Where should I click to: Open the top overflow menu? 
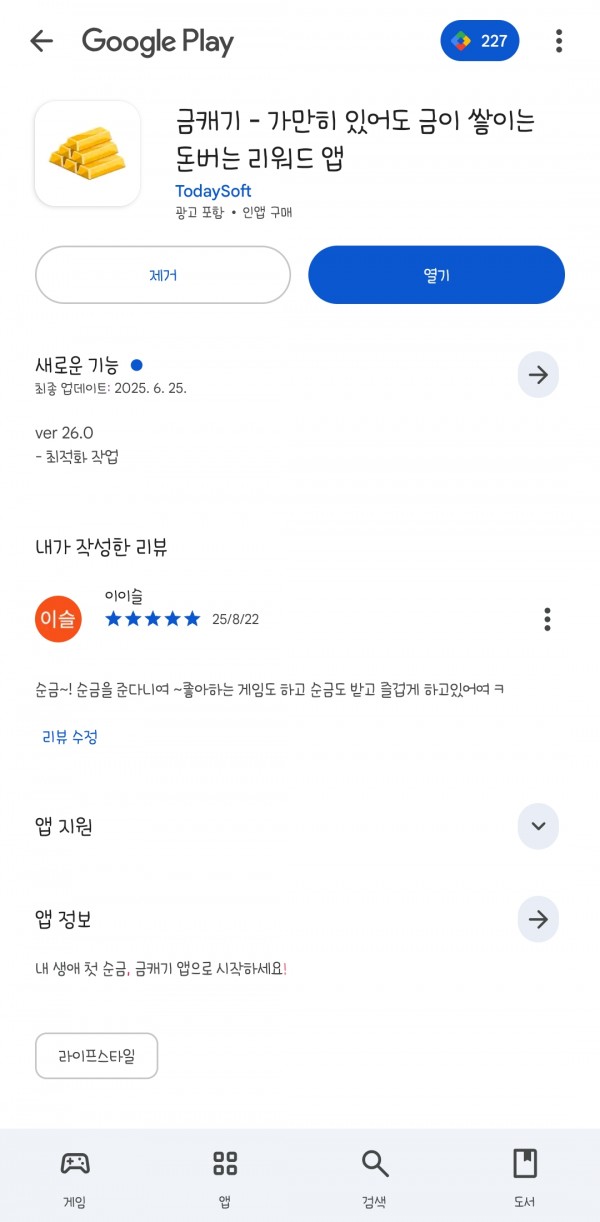click(559, 41)
